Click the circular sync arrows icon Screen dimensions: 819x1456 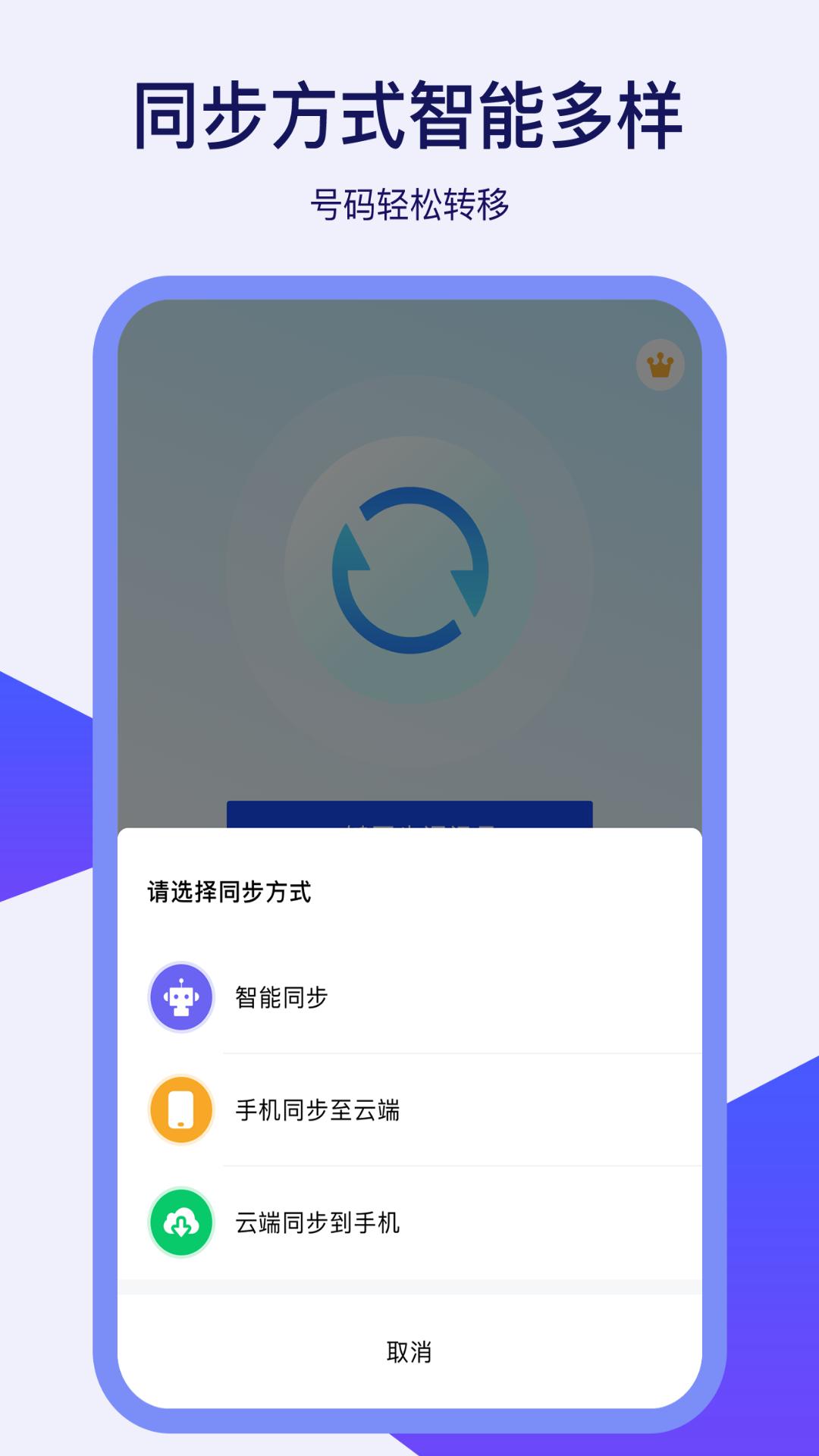pyautogui.click(x=409, y=567)
